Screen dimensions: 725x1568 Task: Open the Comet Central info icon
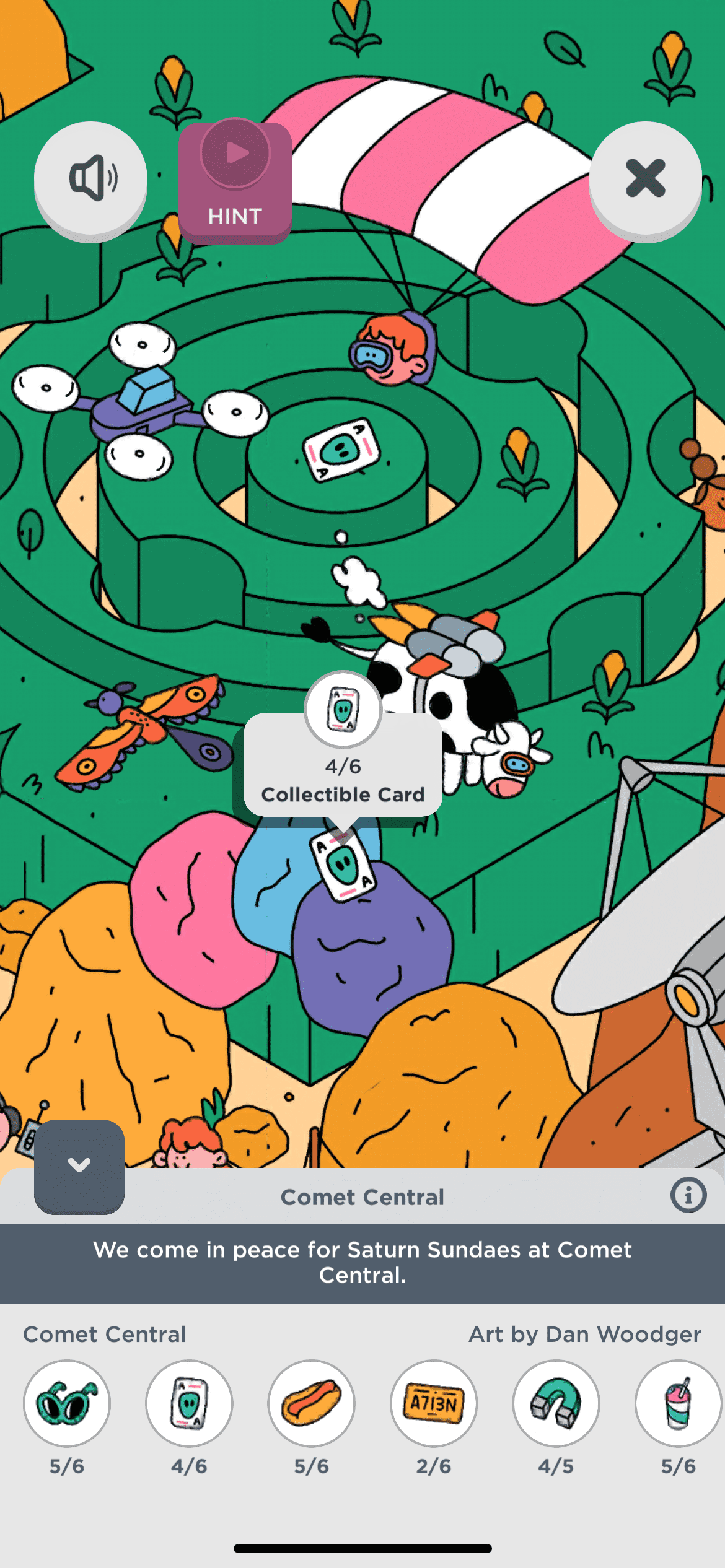[688, 1195]
